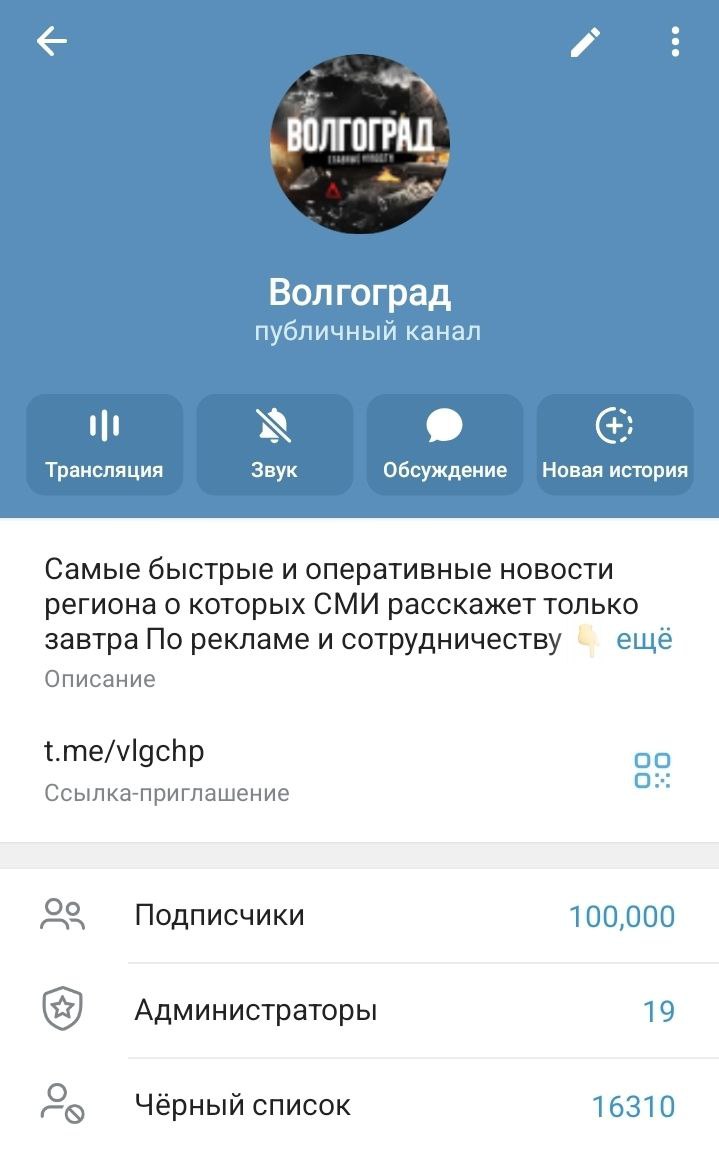Open the Обсуждение discussion group
719x1150 pixels.
444,444
